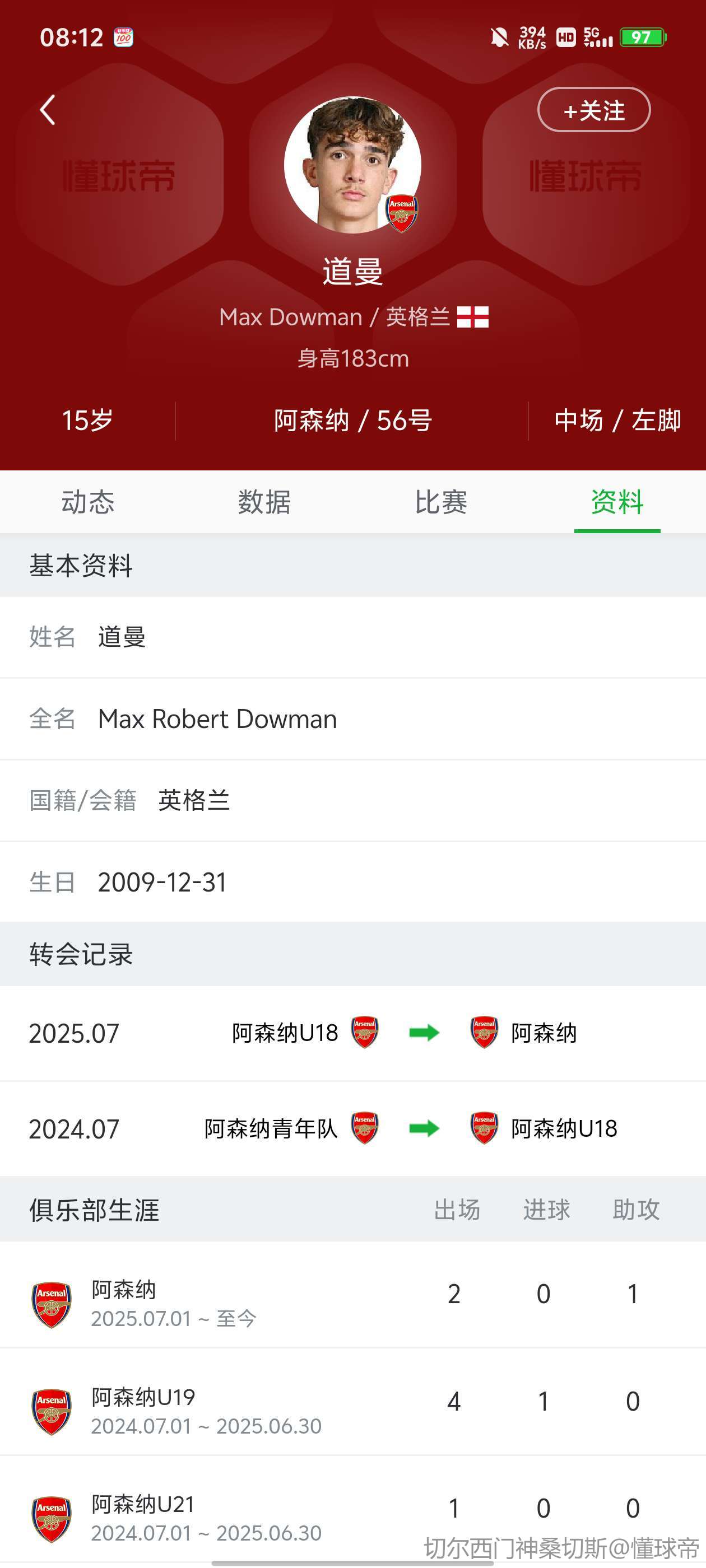This screenshot has height=1568, width=706.
Task: Open the 阿森纳 club career row
Action: point(352,1294)
